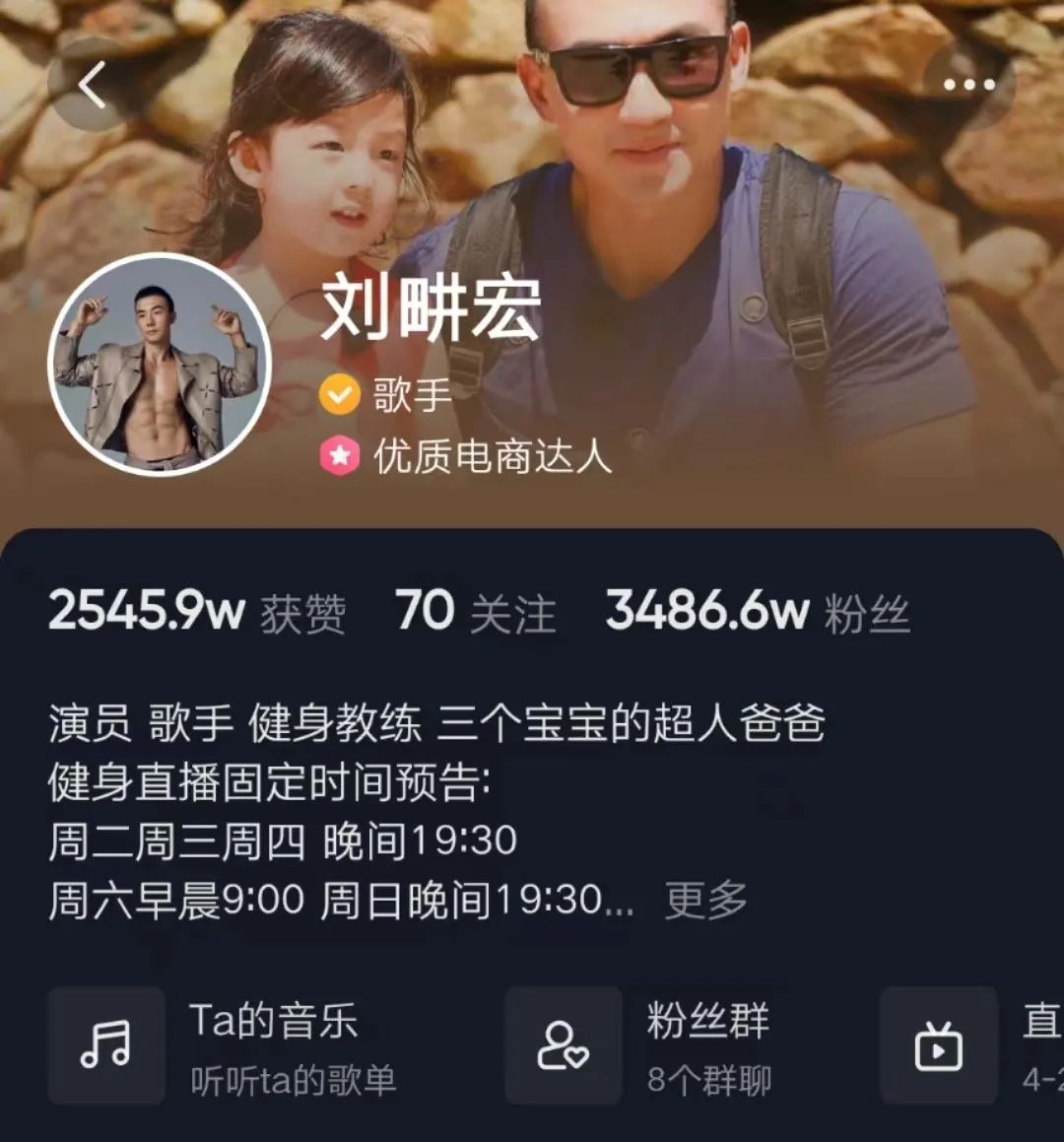The height and width of the screenshot is (1142, 1064).
Task: Open the 直播 card with TV icon
Action: tap(970, 1046)
